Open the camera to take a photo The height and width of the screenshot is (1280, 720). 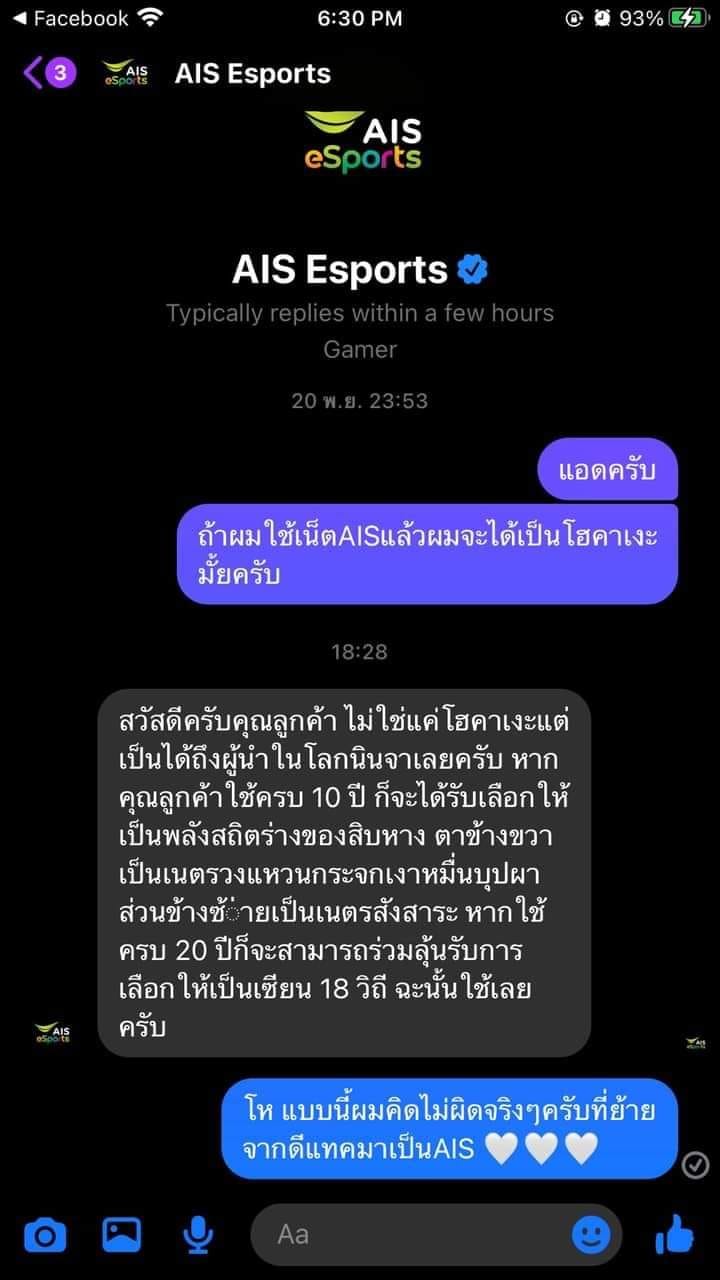pyautogui.click(x=45, y=1236)
